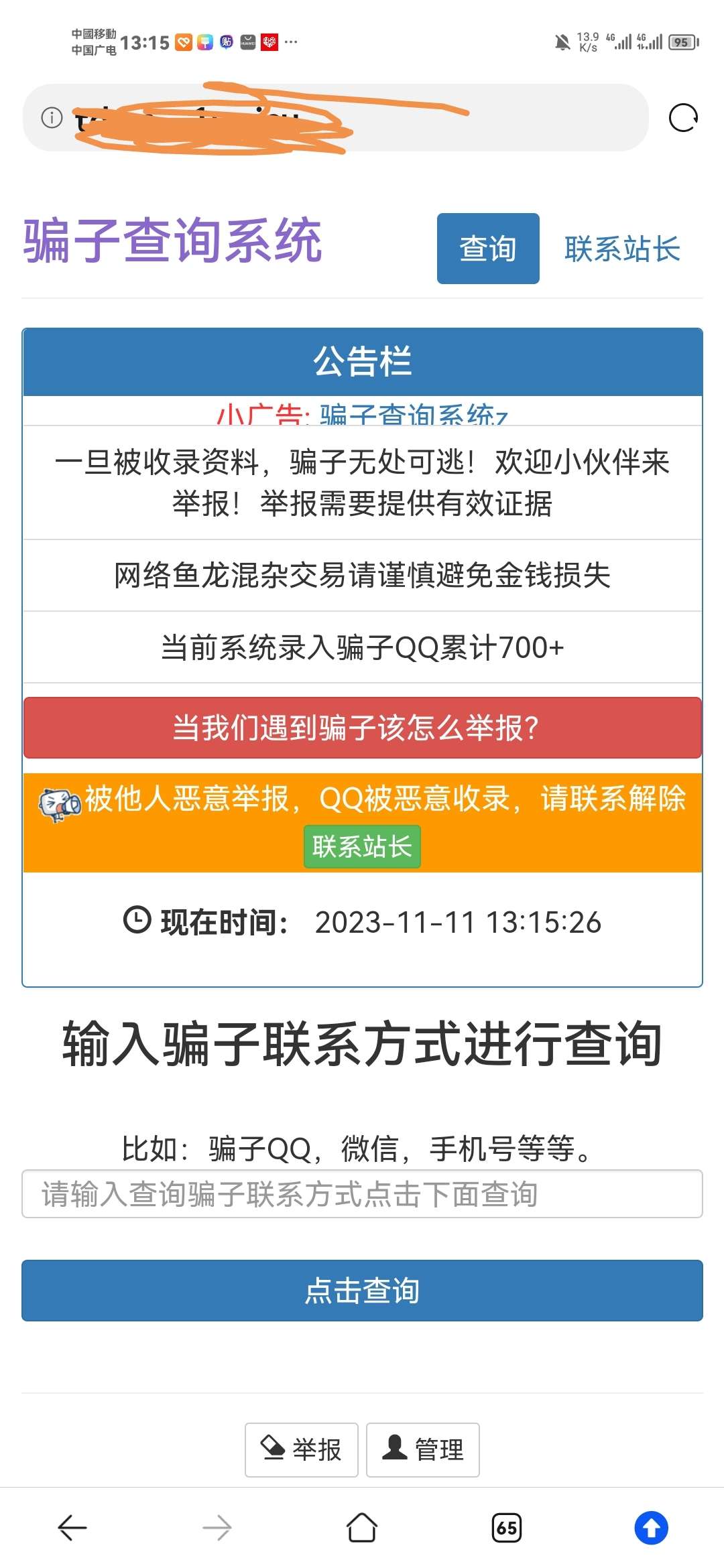The height and width of the screenshot is (1568, 724).
Task: Focus the scammer contact query field
Action: coord(362,1194)
